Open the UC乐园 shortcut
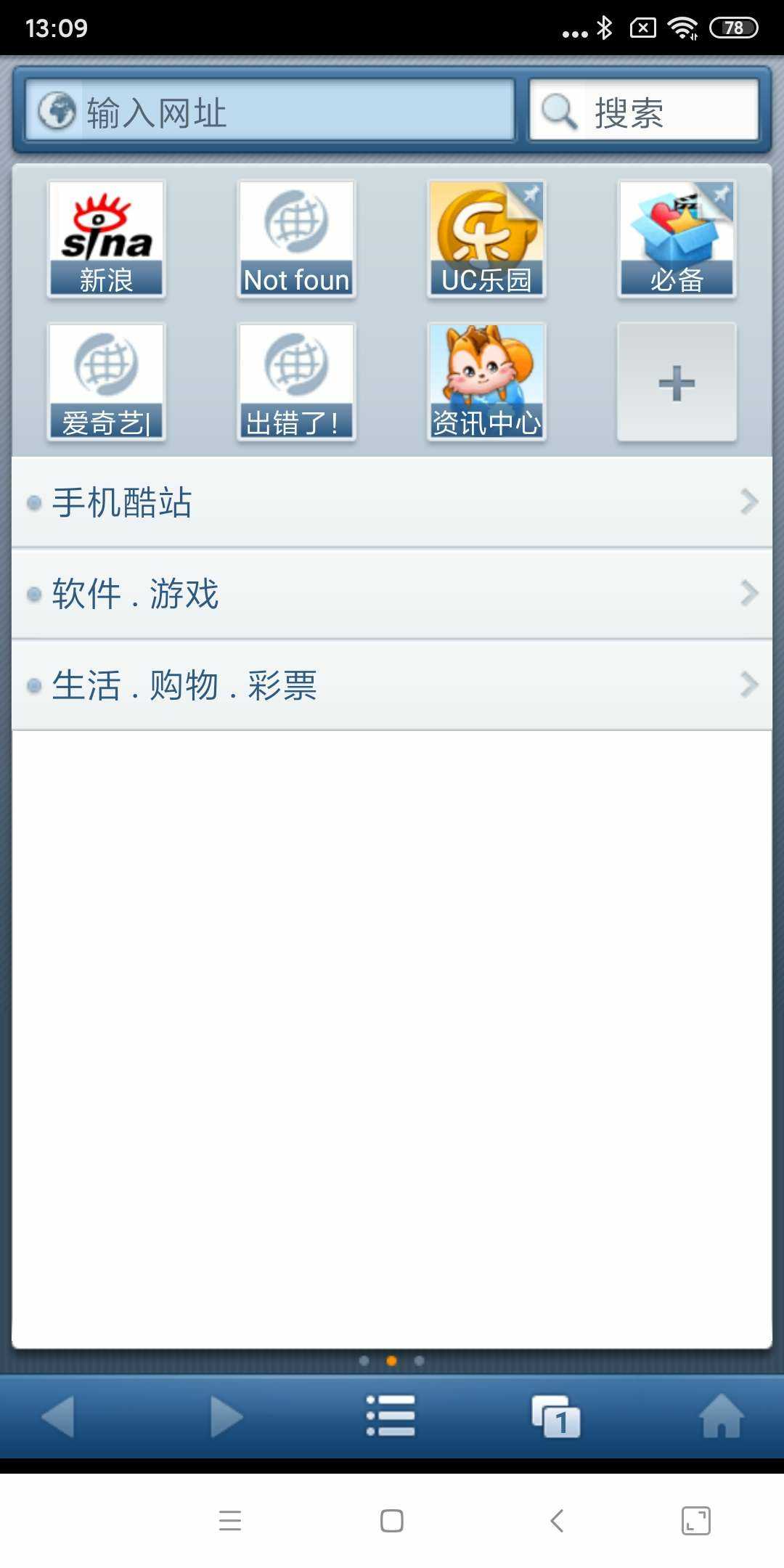This screenshot has height=1568, width=784. click(x=486, y=238)
